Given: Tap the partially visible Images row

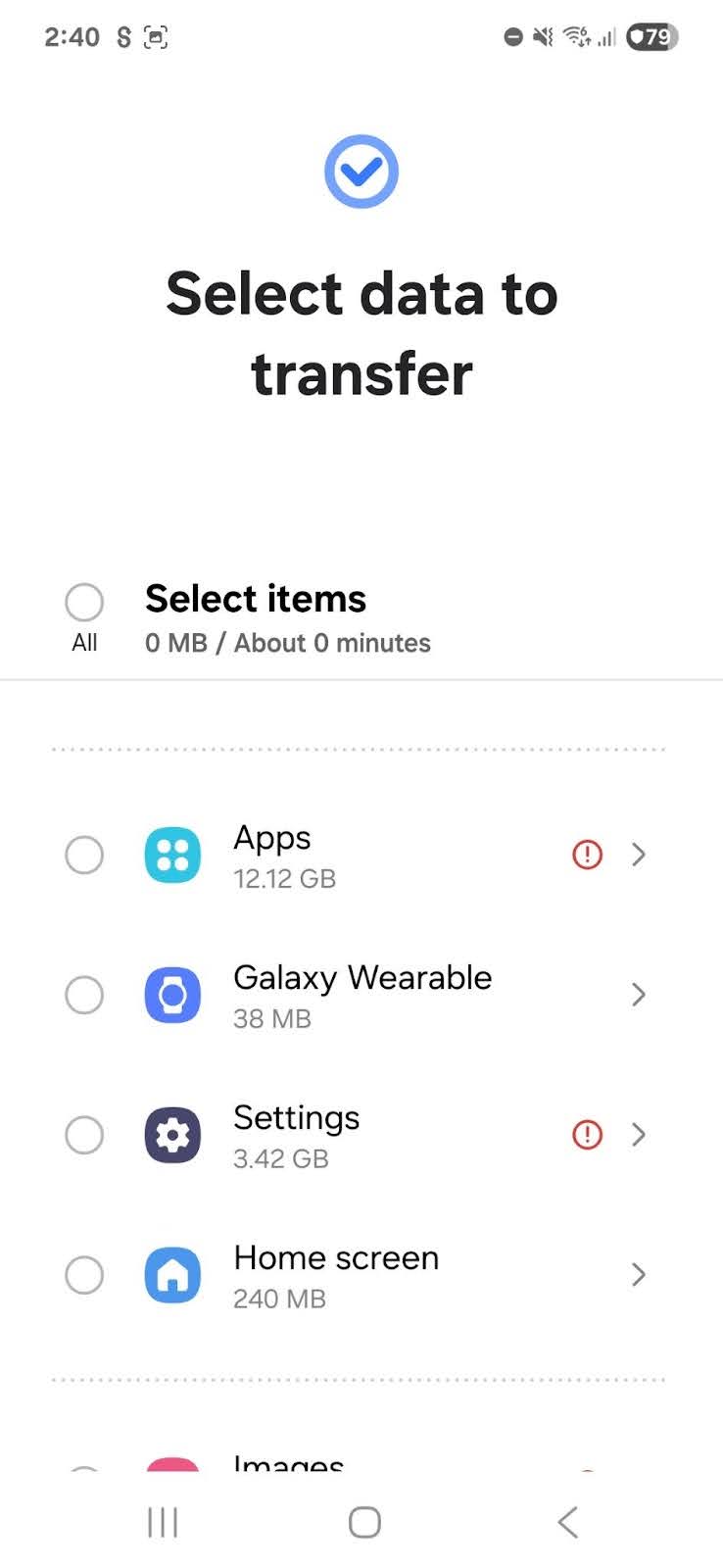Looking at the screenshot, I should coord(288,1463).
